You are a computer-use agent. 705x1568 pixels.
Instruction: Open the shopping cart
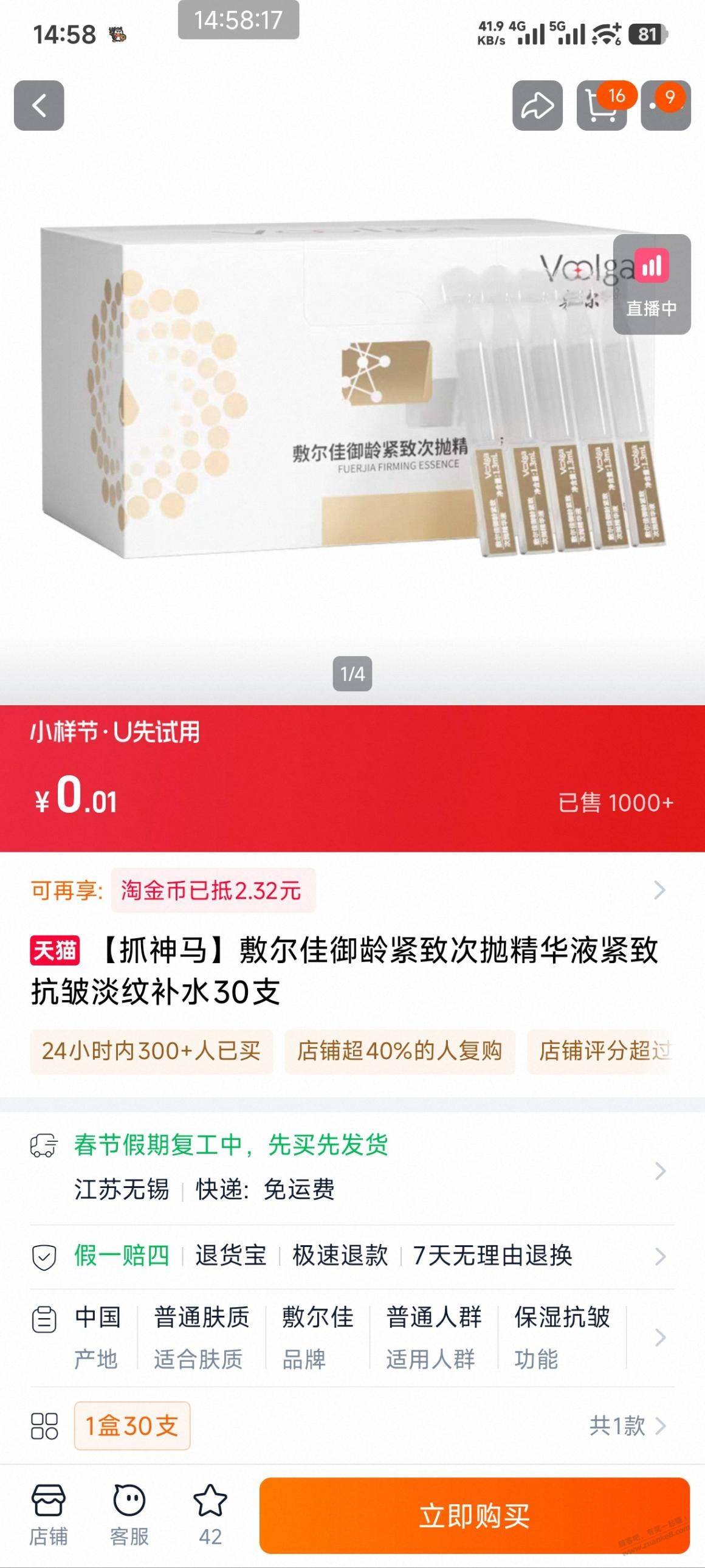pyautogui.click(x=602, y=105)
